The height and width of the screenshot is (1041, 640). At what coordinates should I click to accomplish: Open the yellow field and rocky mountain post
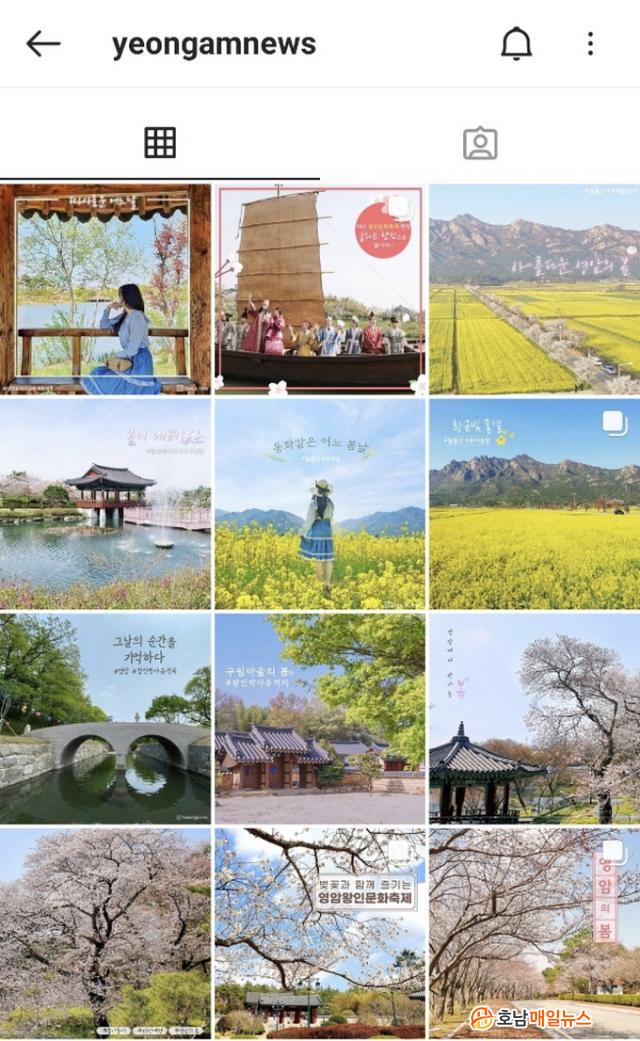click(x=534, y=504)
